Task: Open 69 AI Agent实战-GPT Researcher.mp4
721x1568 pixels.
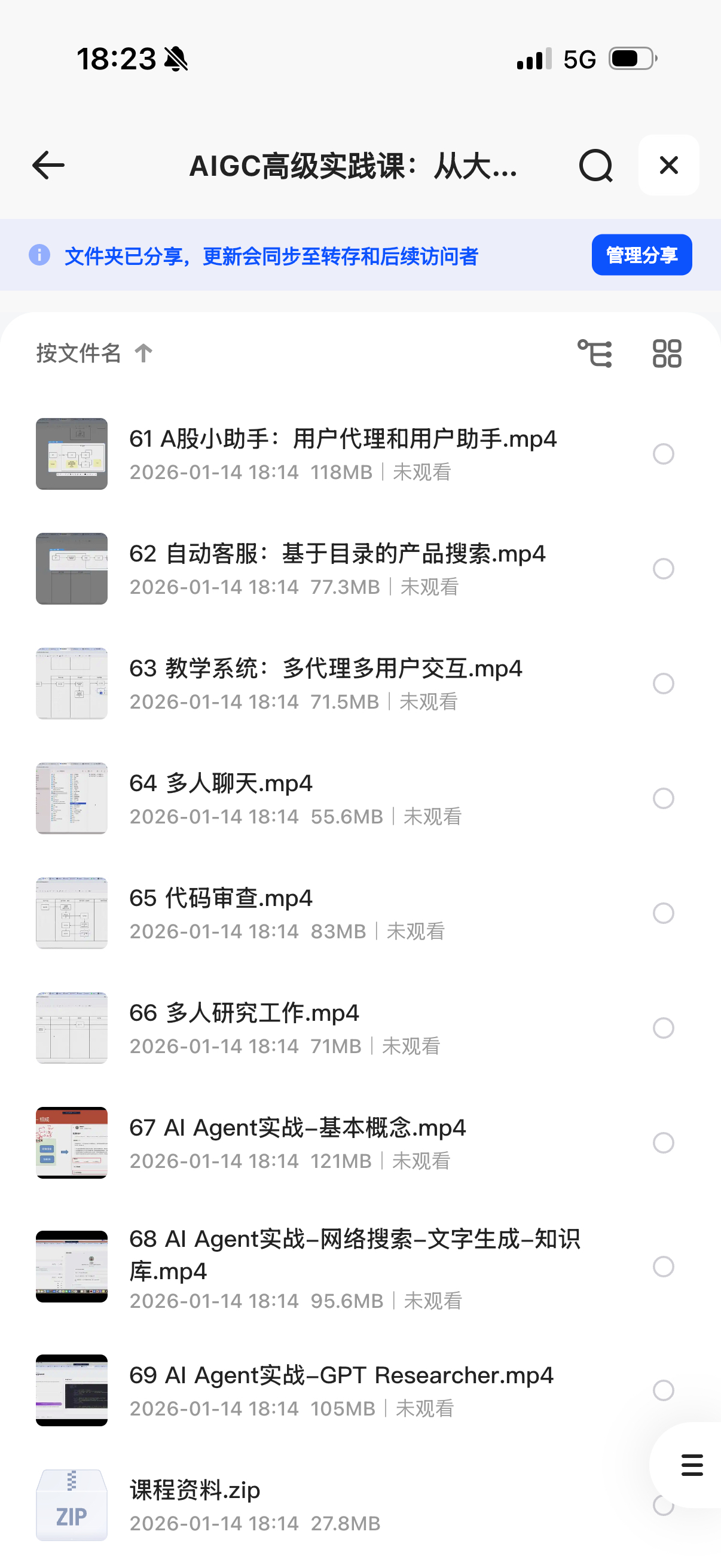Action: (341, 1375)
